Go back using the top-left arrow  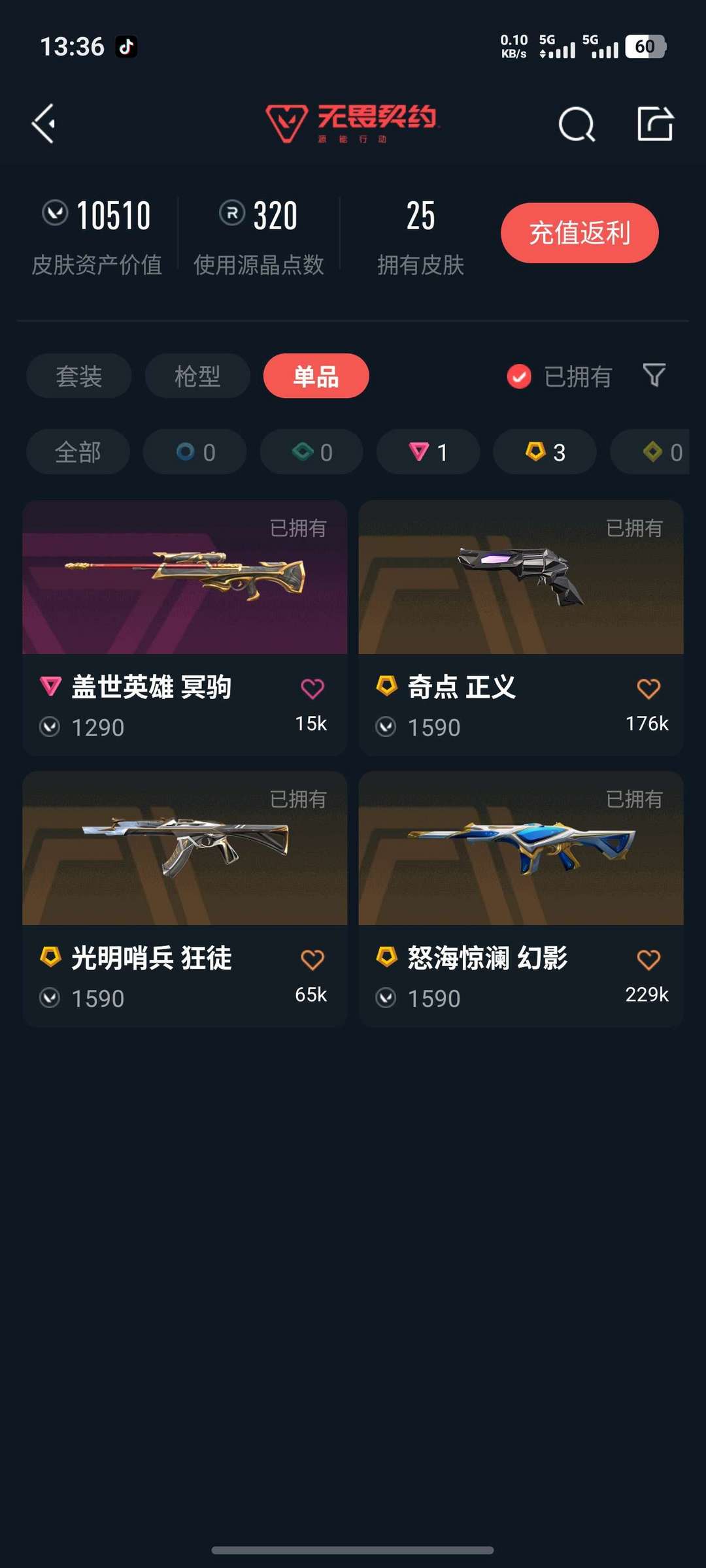pos(44,123)
